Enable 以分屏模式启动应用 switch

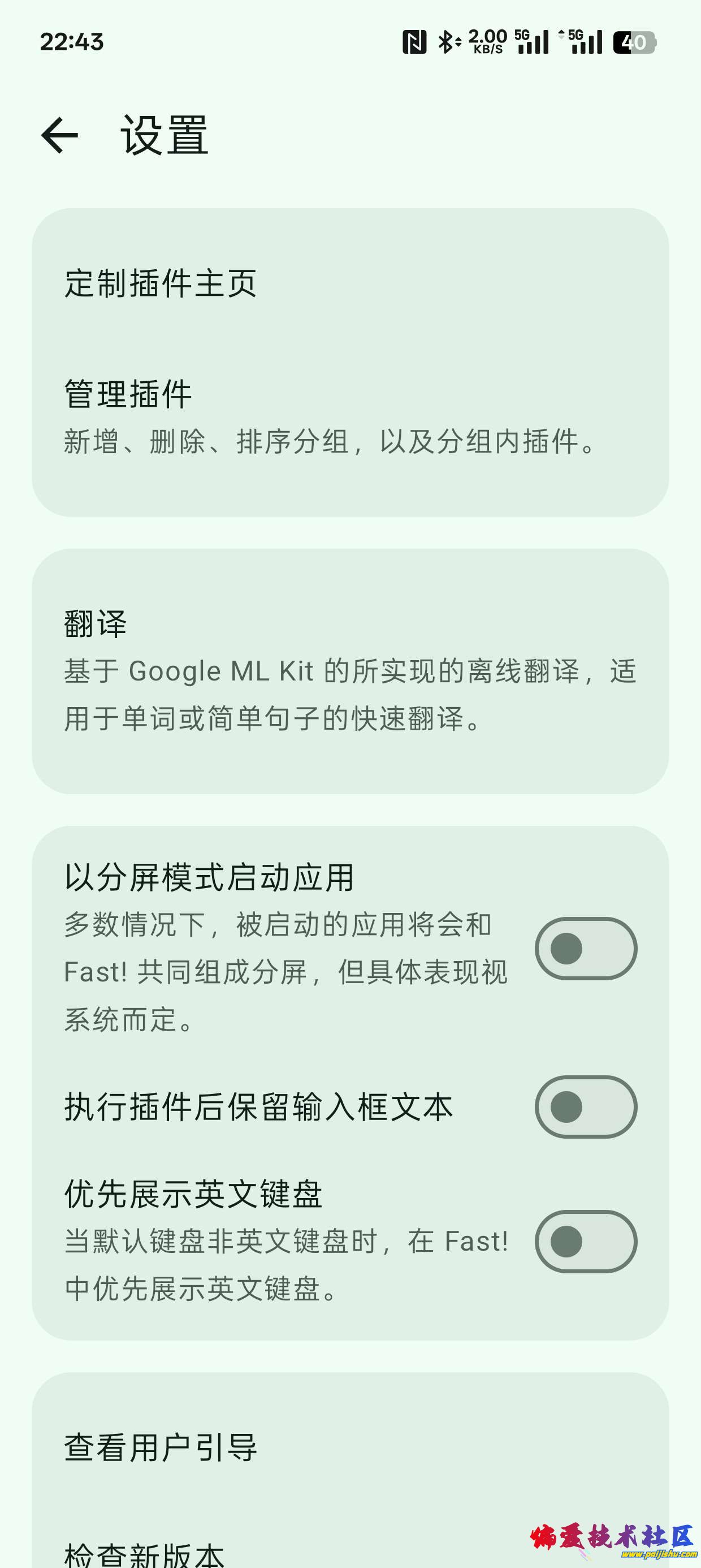(585, 949)
